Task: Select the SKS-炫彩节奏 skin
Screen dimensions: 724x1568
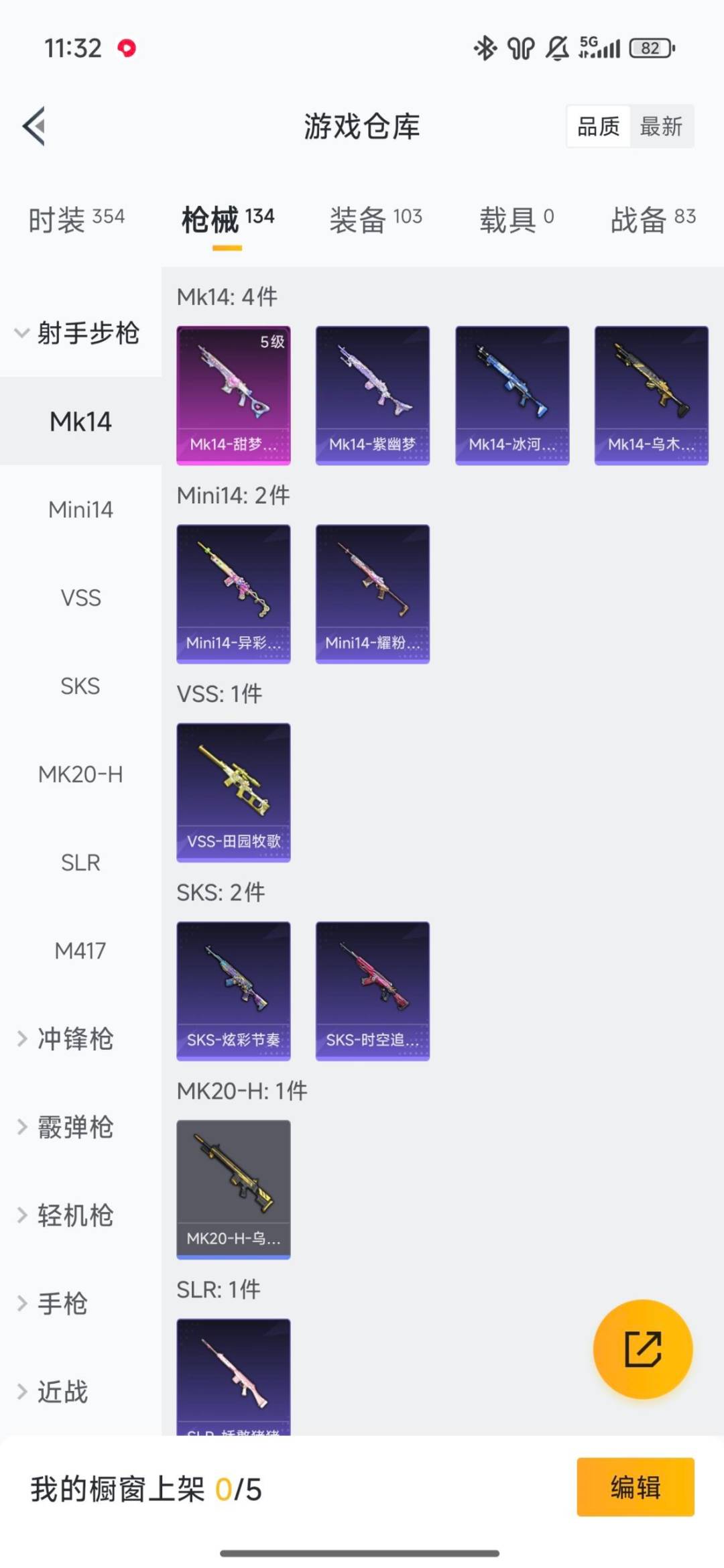Action: 233,992
